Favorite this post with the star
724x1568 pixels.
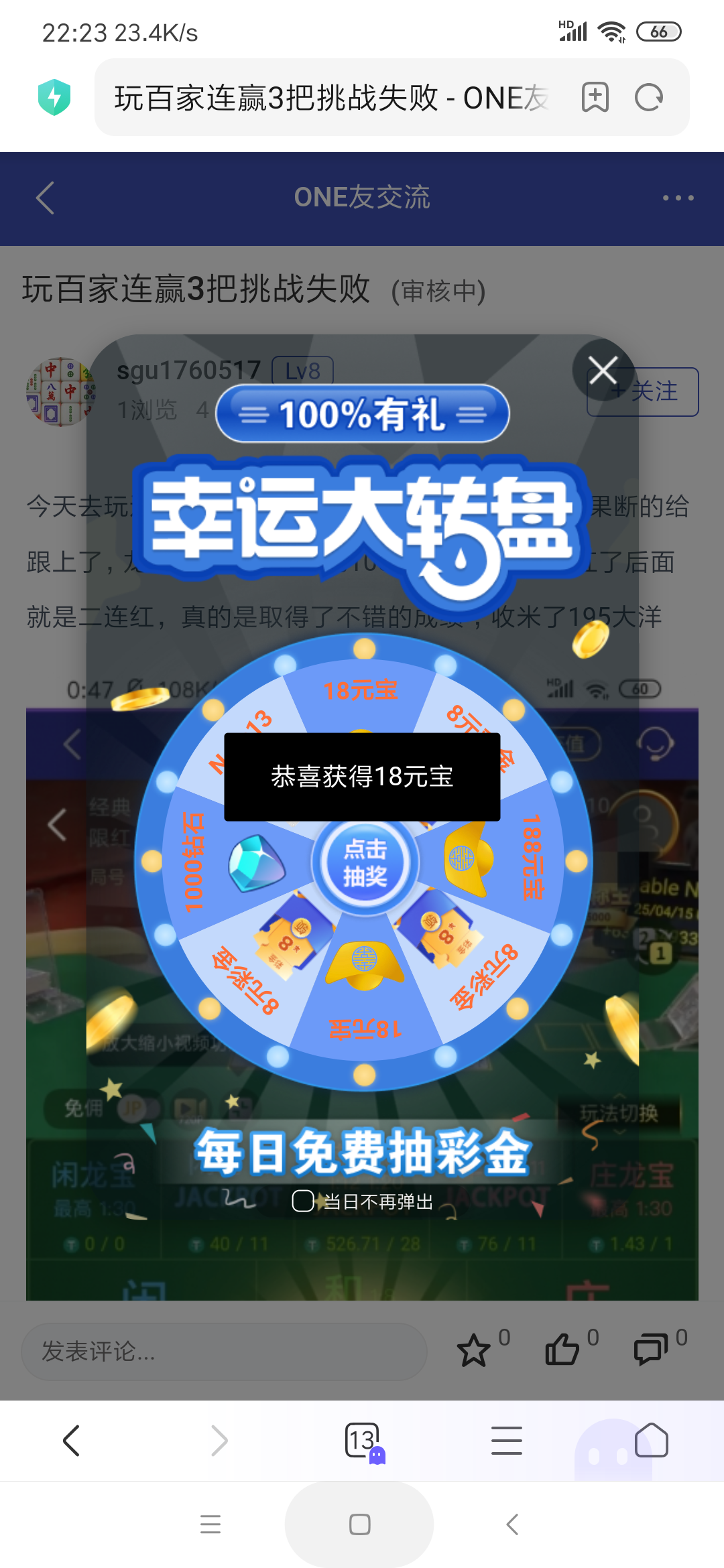point(474,1350)
